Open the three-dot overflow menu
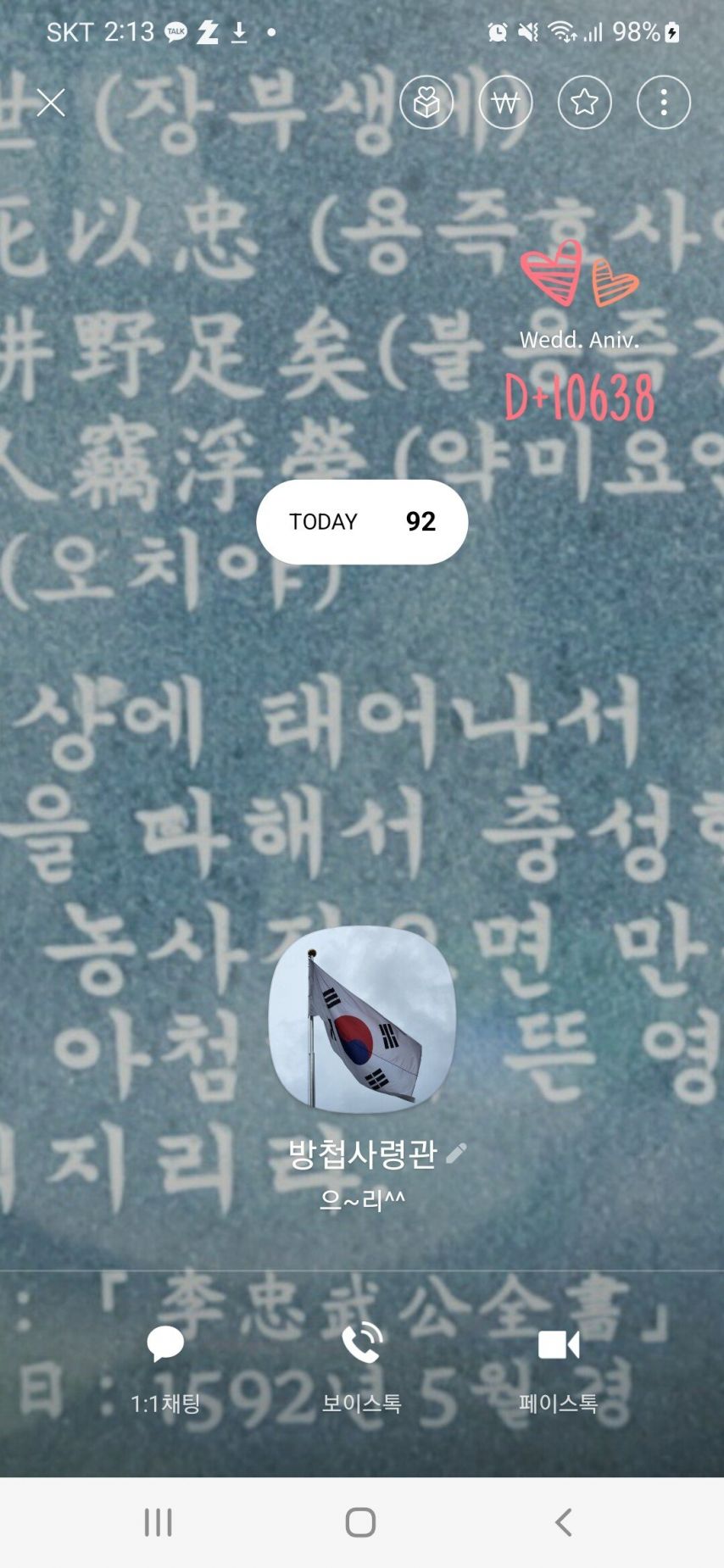The height and width of the screenshot is (1568, 724). (x=663, y=103)
